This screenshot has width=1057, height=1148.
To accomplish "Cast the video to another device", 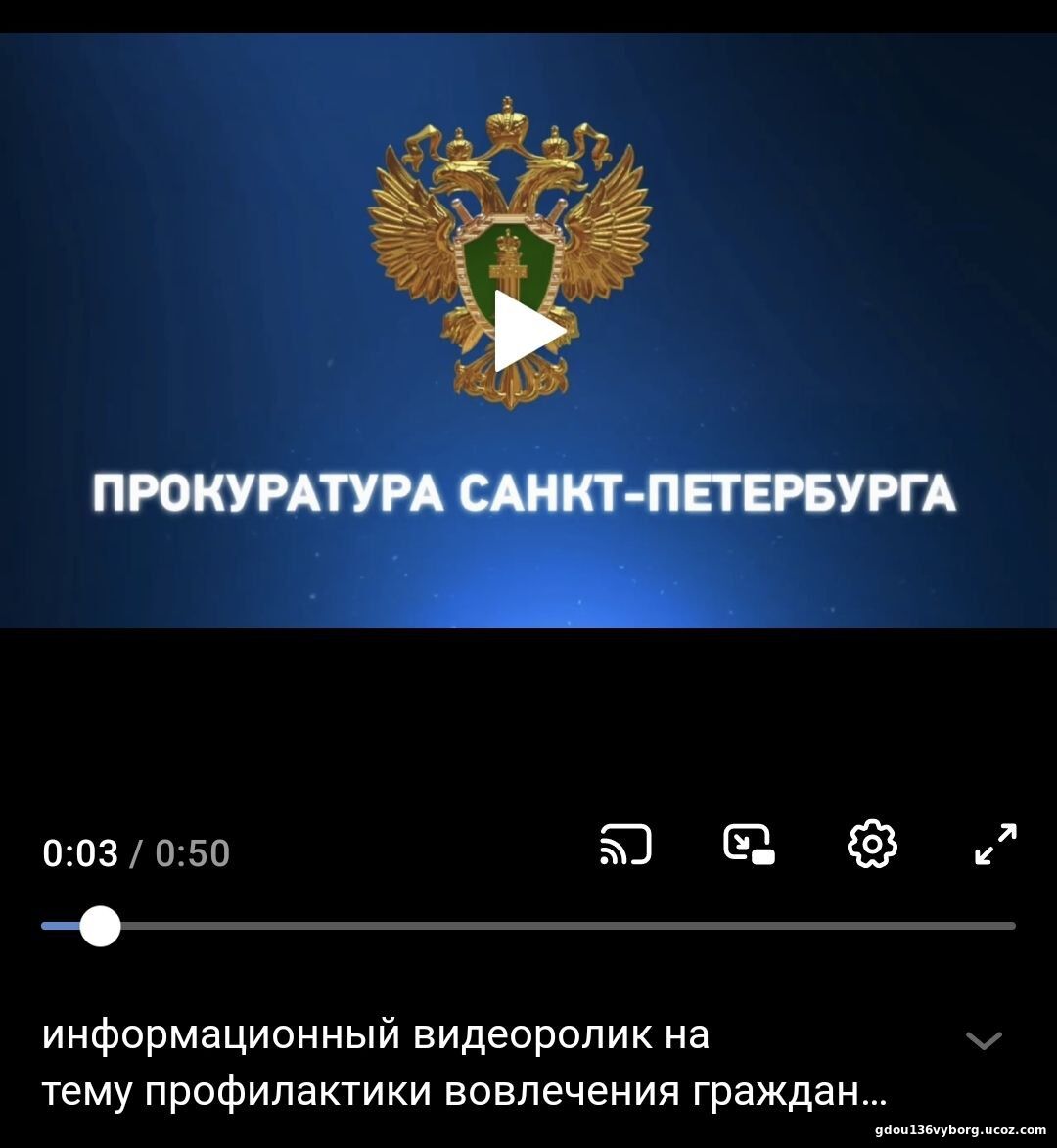I will (625, 845).
